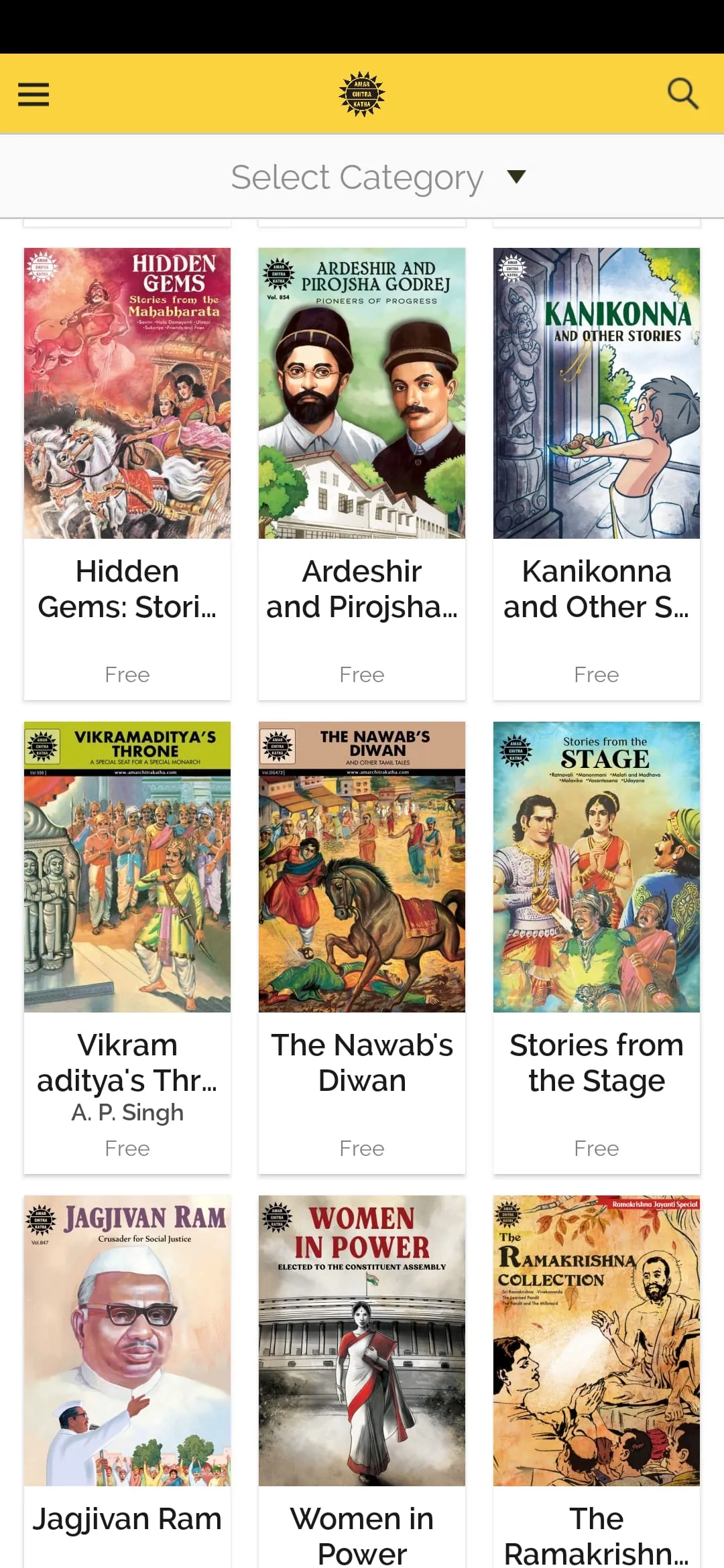This screenshot has height=1568, width=724.
Task: Open the hamburger navigation menu
Action: pyautogui.click(x=33, y=94)
